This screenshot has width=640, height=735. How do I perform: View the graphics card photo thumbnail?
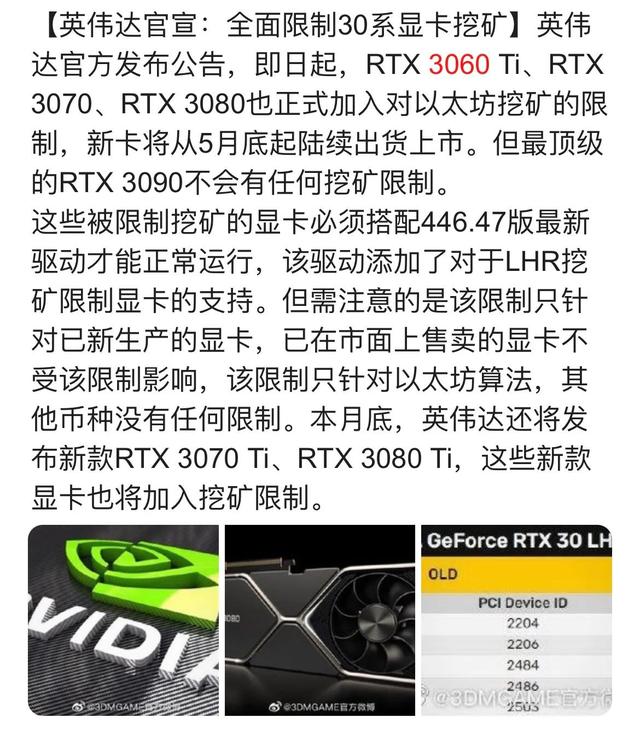point(319,620)
